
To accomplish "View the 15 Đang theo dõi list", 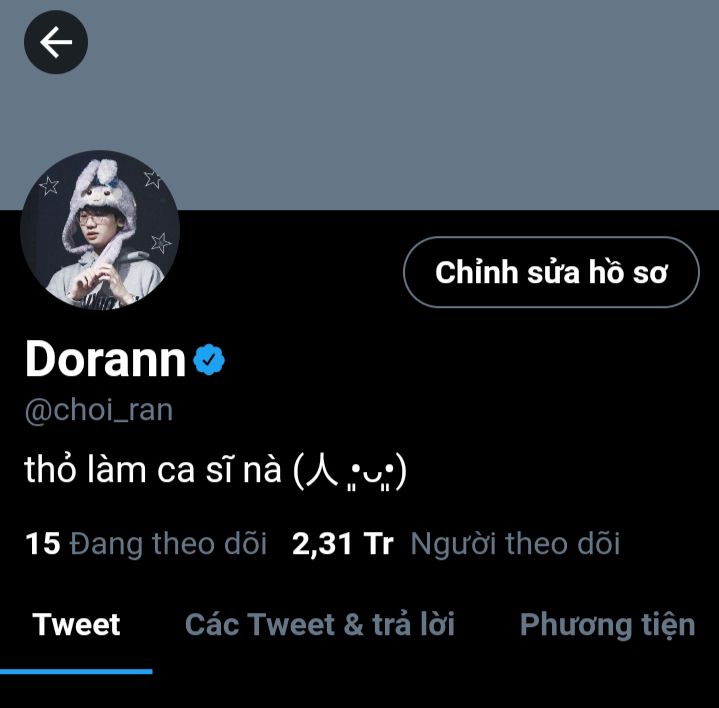I will 146,543.
